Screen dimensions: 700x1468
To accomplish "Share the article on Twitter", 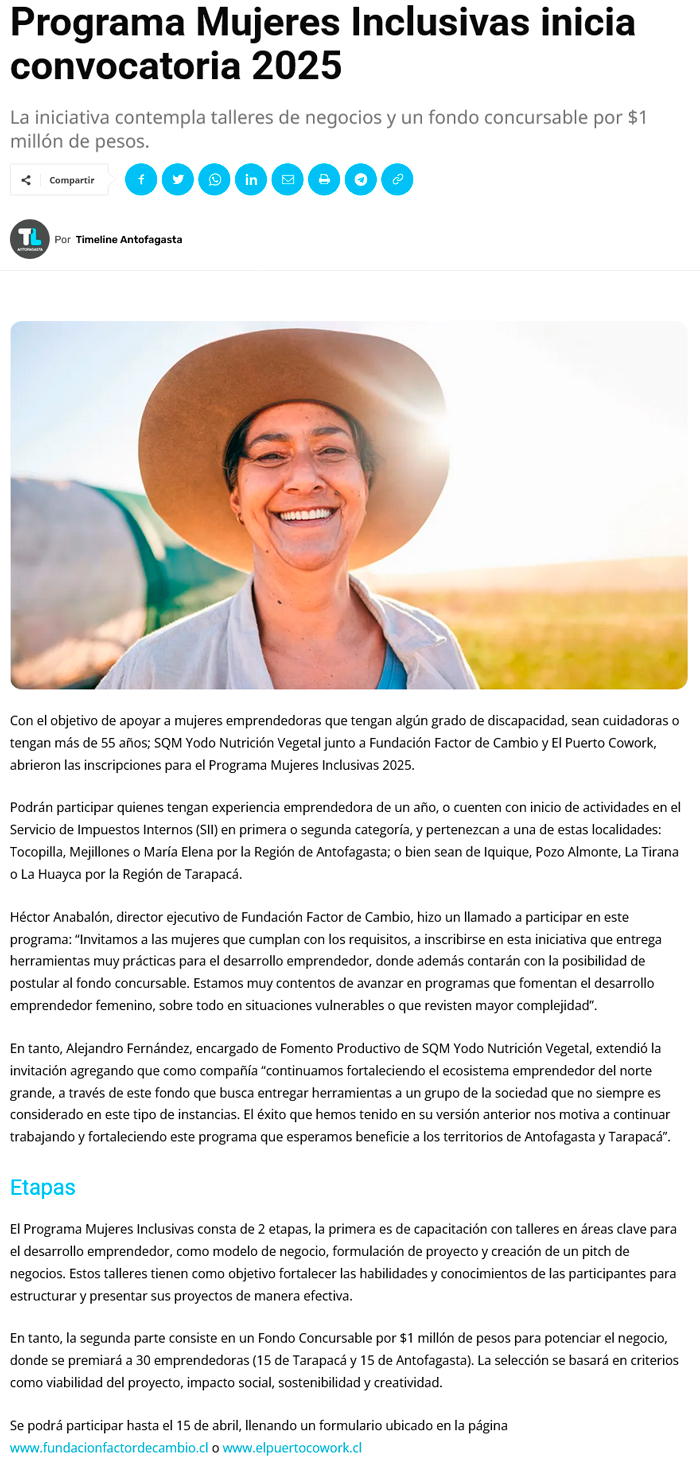I will click(178, 180).
